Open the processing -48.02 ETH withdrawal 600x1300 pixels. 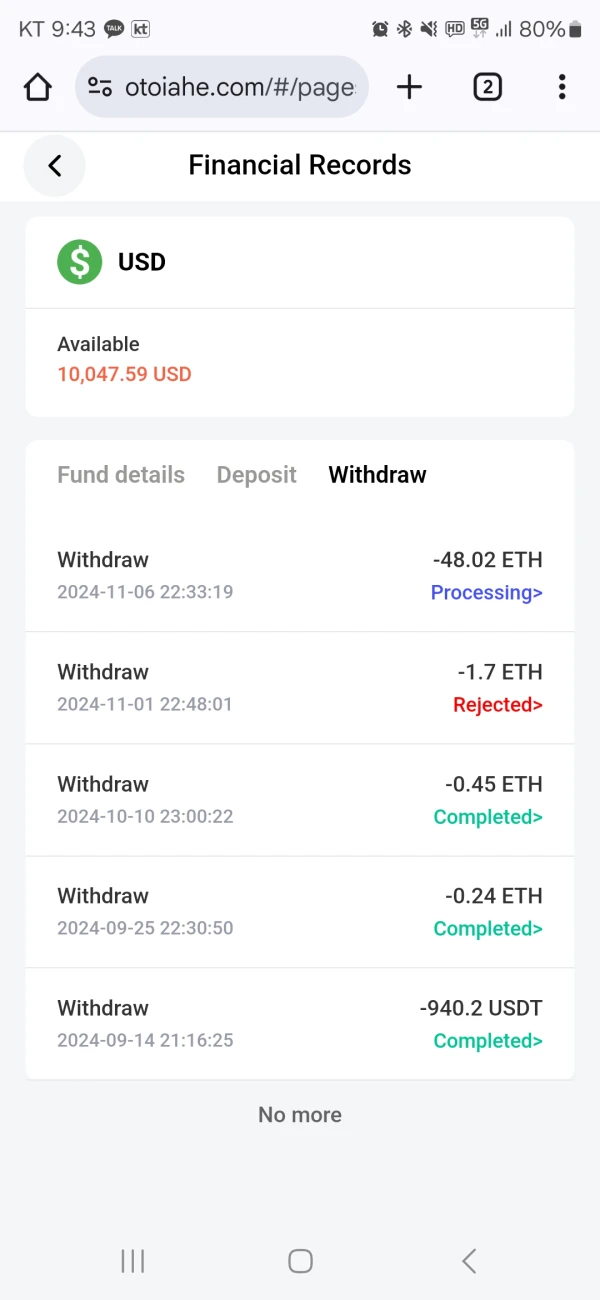tap(486, 593)
